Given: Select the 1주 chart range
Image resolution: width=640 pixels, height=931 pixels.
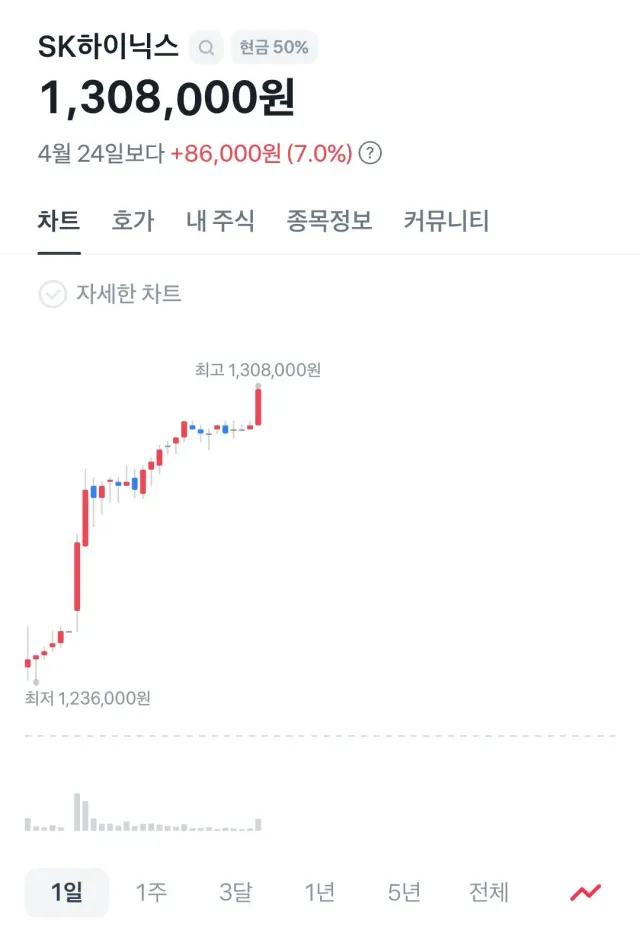Looking at the screenshot, I should pos(151,892).
